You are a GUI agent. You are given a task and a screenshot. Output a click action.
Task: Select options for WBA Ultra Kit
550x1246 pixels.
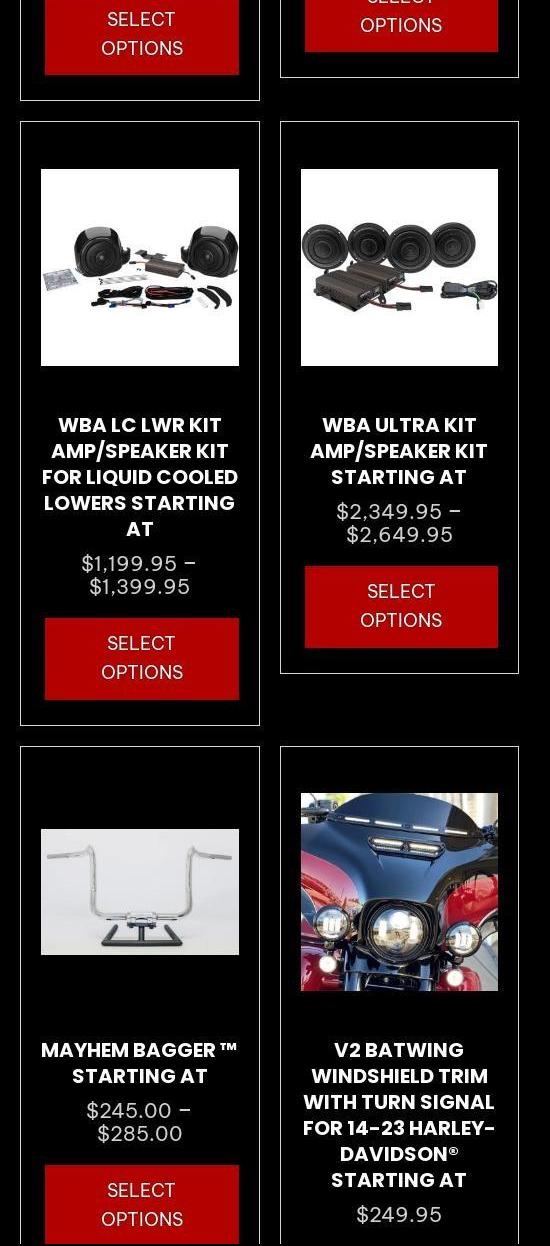click(x=401, y=606)
